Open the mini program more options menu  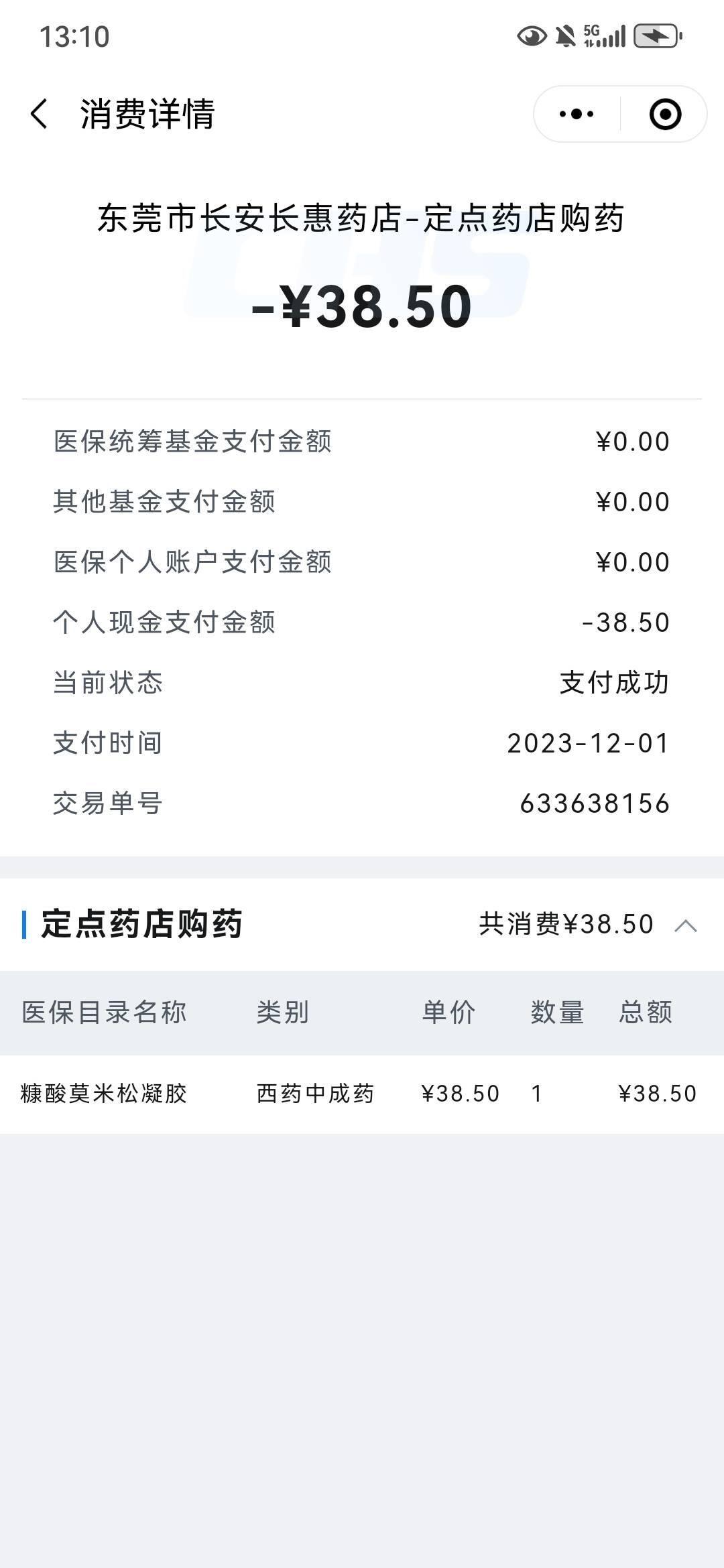[577, 114]
